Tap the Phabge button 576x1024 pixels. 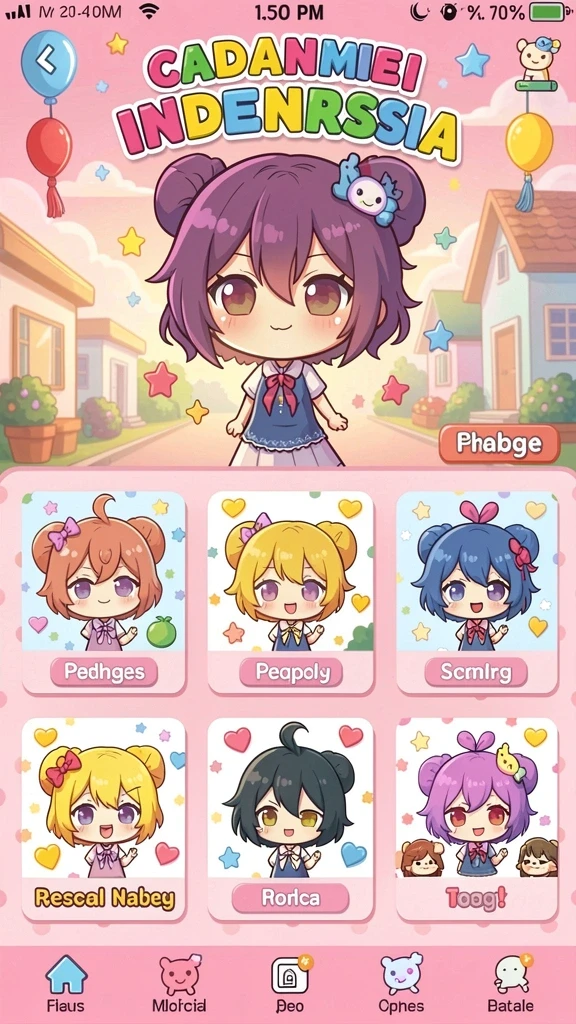[x=500, y=443]
